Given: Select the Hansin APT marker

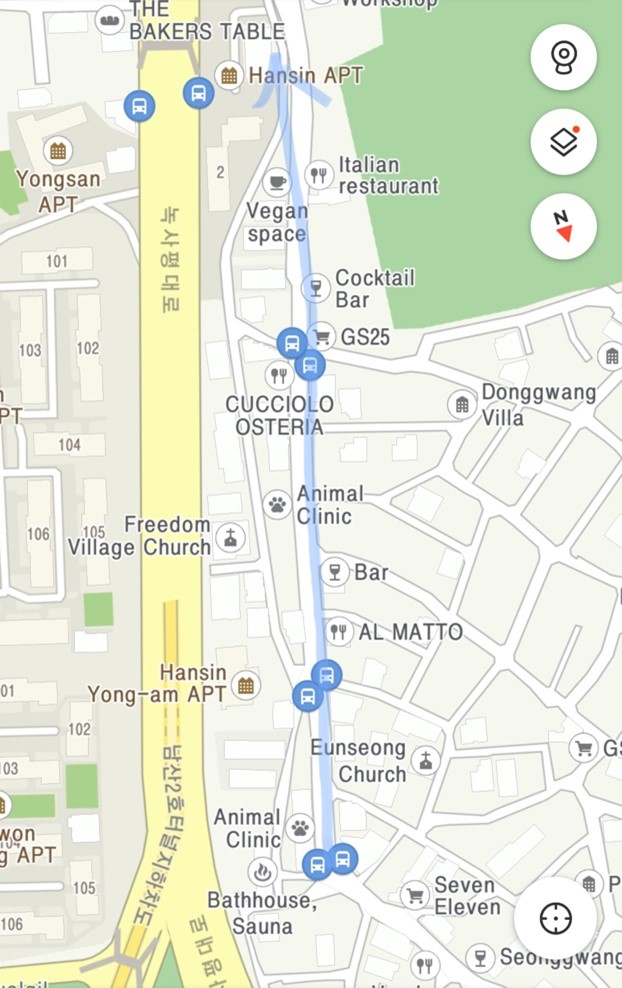Looking at the screenshot, I should (229, 75).
